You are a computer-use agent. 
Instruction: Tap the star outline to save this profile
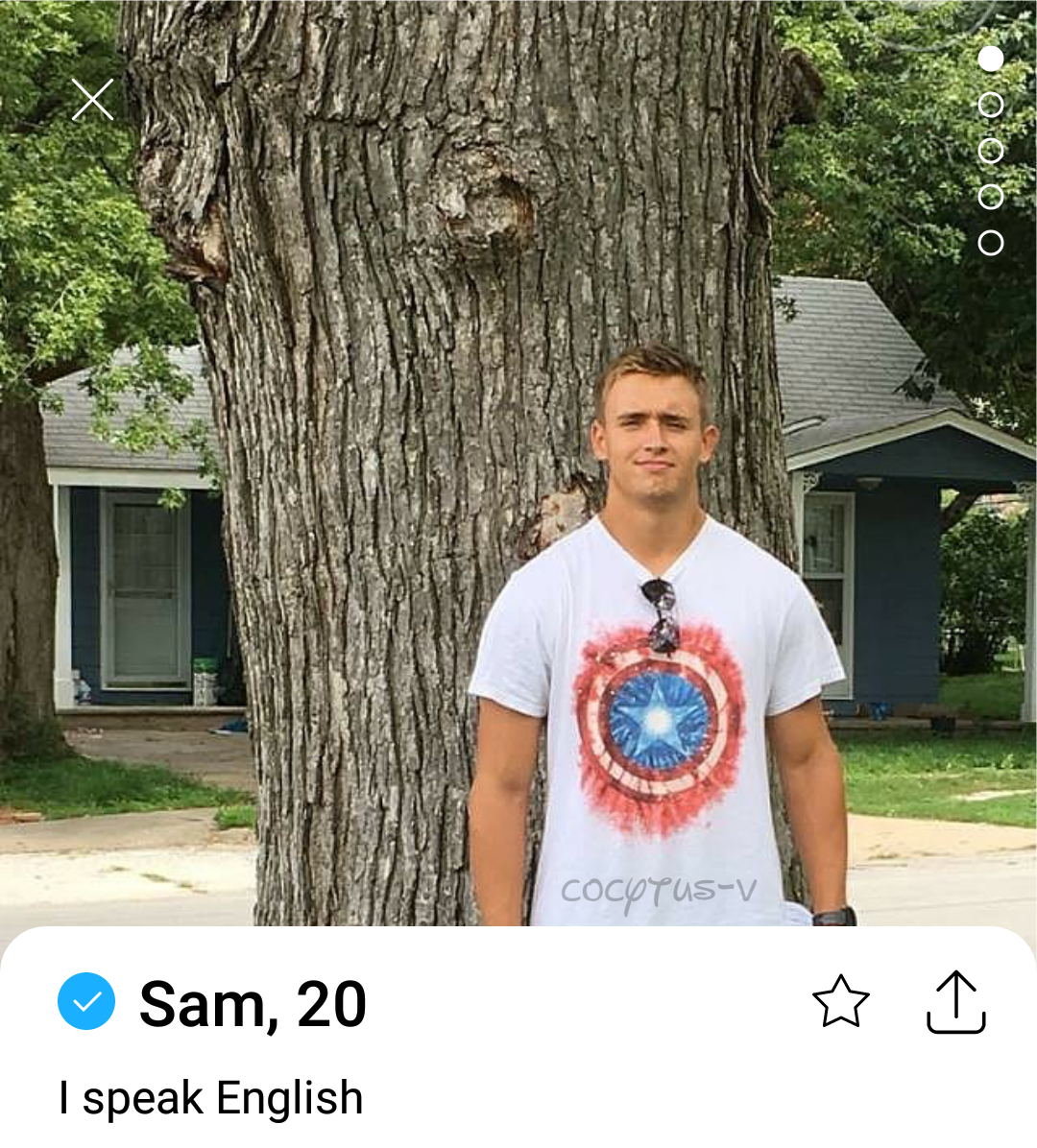(x=840, y=1005)
